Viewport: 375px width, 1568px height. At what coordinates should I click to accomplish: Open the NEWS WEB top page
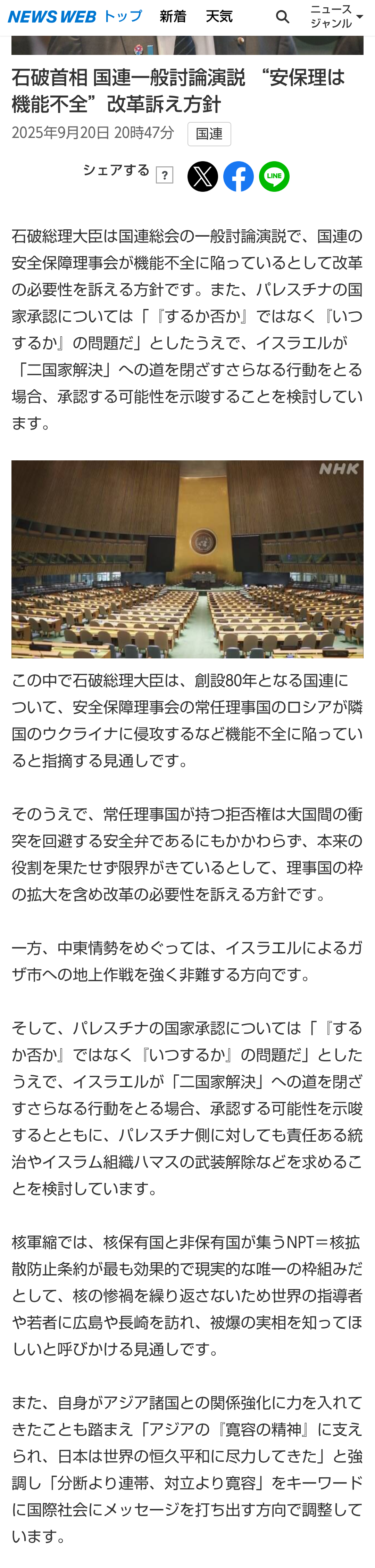click(74, 16)
